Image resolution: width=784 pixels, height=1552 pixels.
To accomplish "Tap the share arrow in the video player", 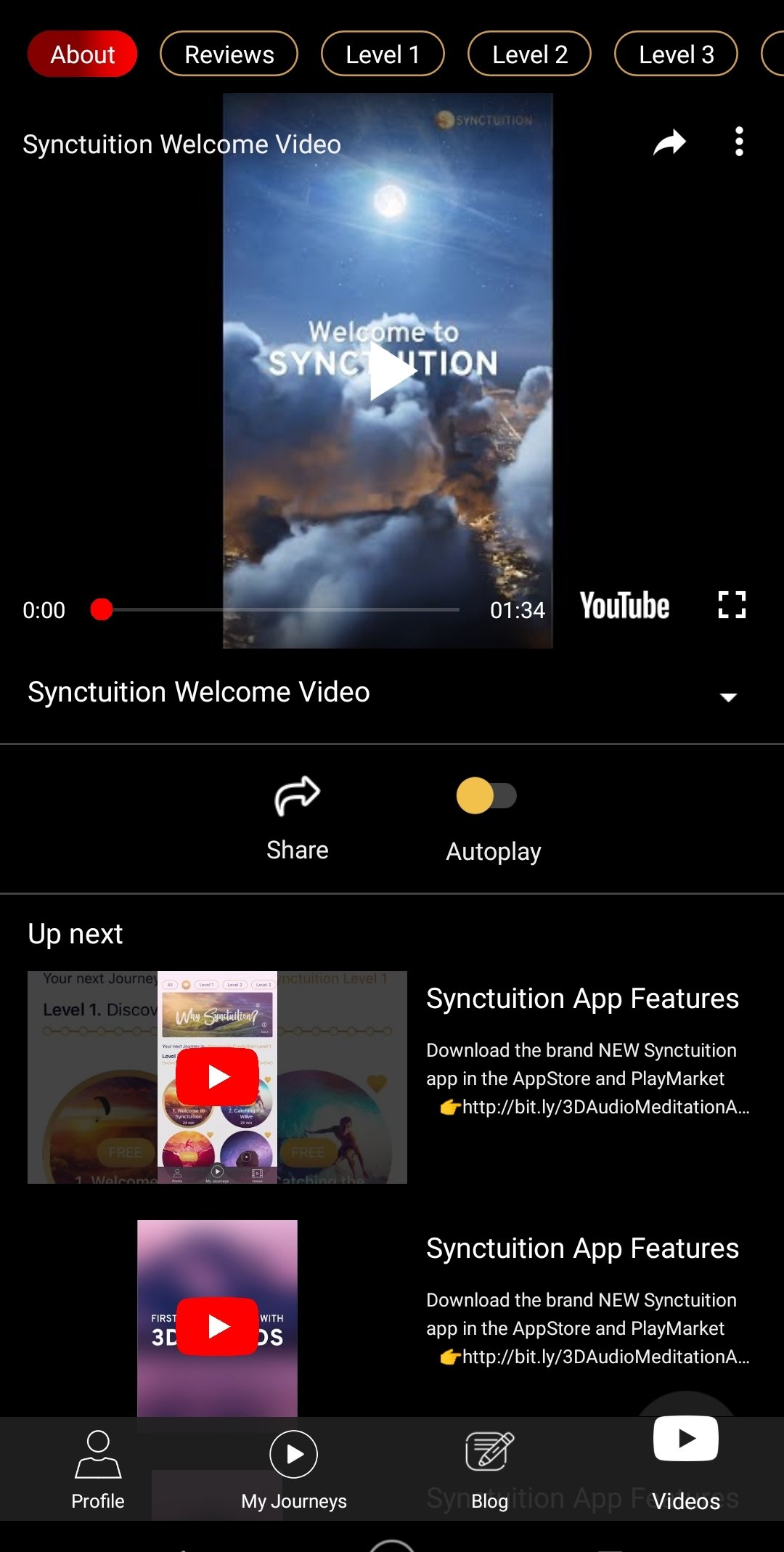I will click(x=669, y=142).
